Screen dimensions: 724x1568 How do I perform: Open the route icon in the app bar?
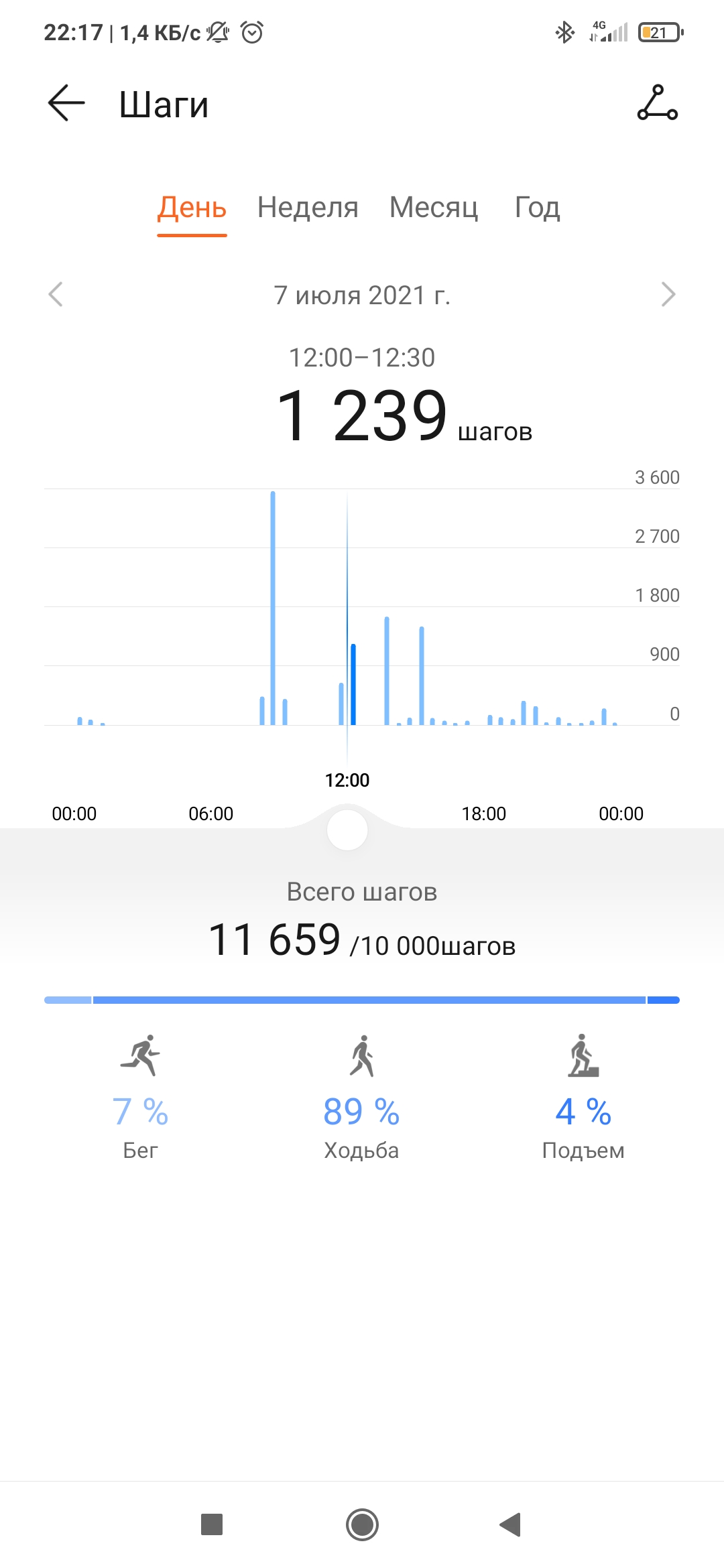click(657, 103)
